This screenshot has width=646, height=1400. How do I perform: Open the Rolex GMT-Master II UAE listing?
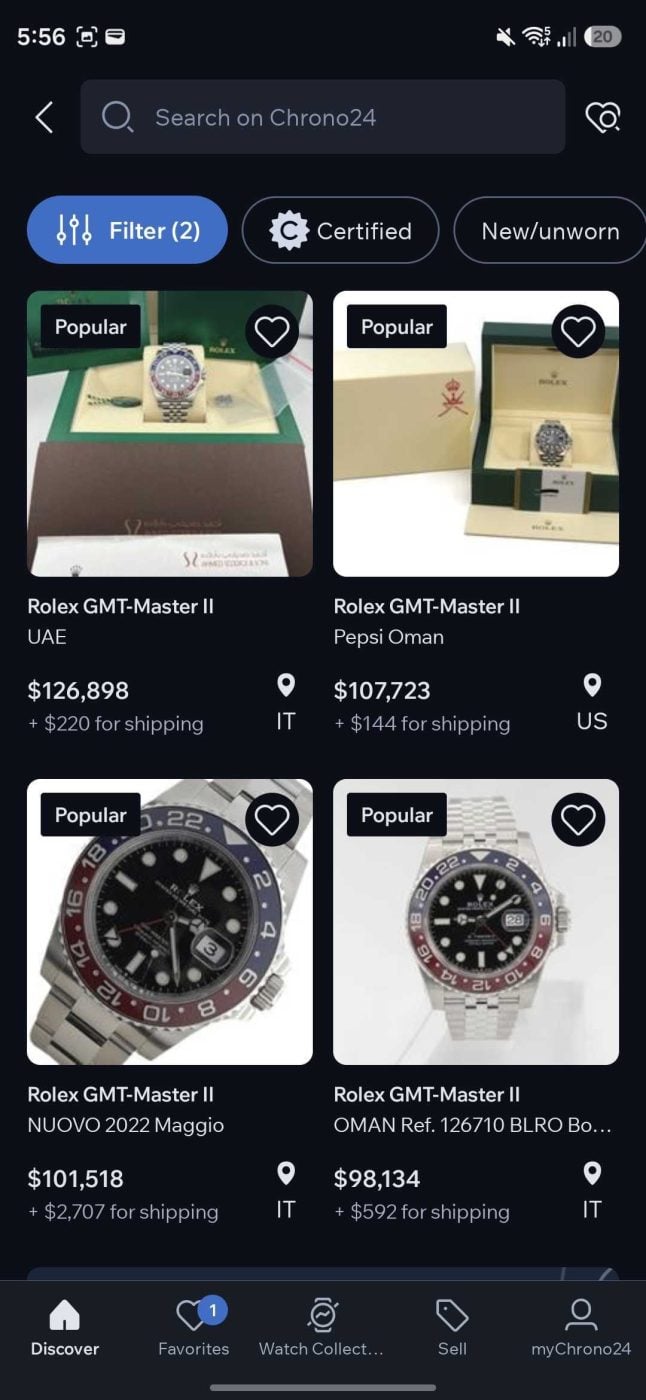(169, 434)
